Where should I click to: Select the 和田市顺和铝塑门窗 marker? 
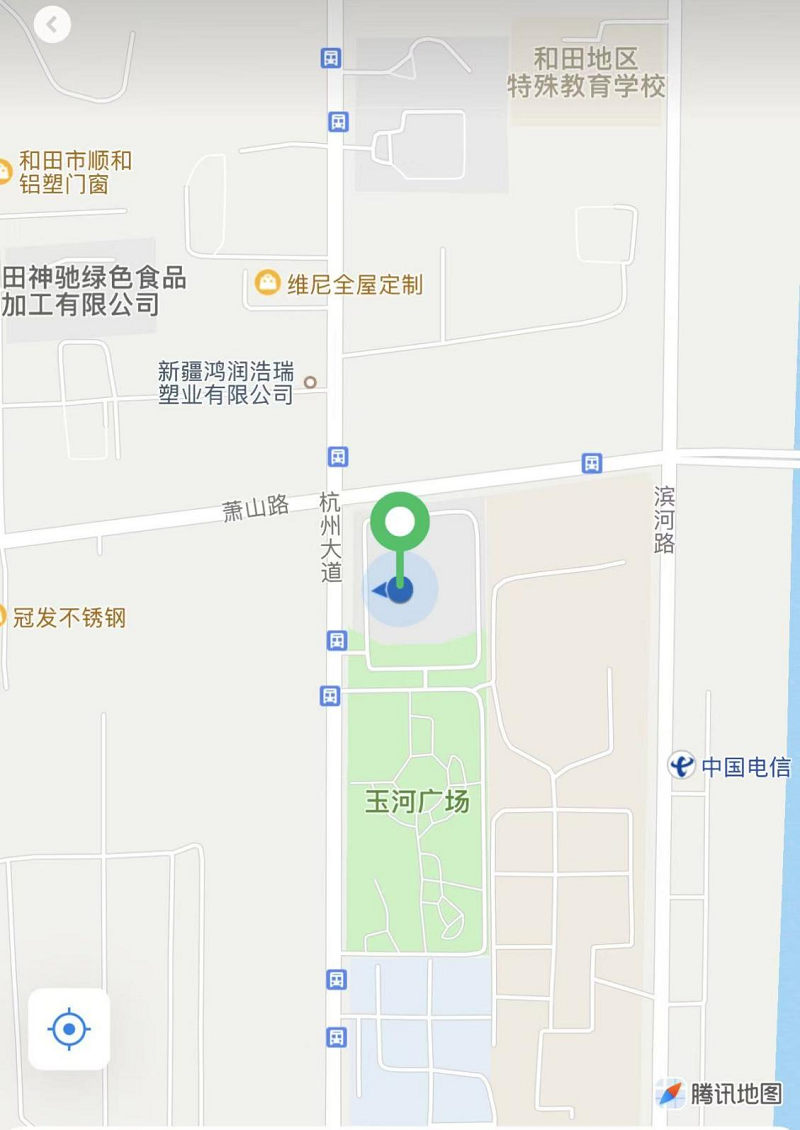[4, 171]
